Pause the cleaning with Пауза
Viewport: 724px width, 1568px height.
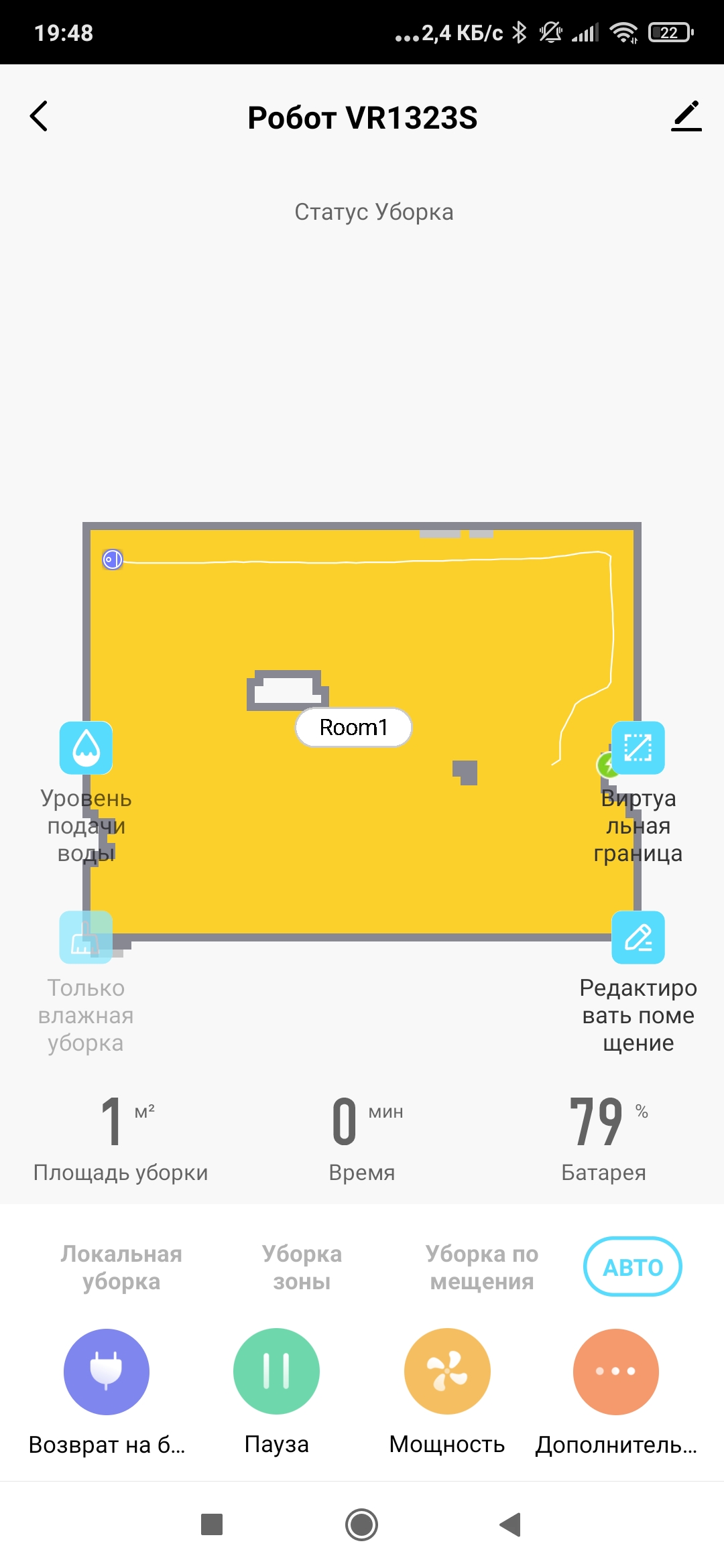(276, 1372)
